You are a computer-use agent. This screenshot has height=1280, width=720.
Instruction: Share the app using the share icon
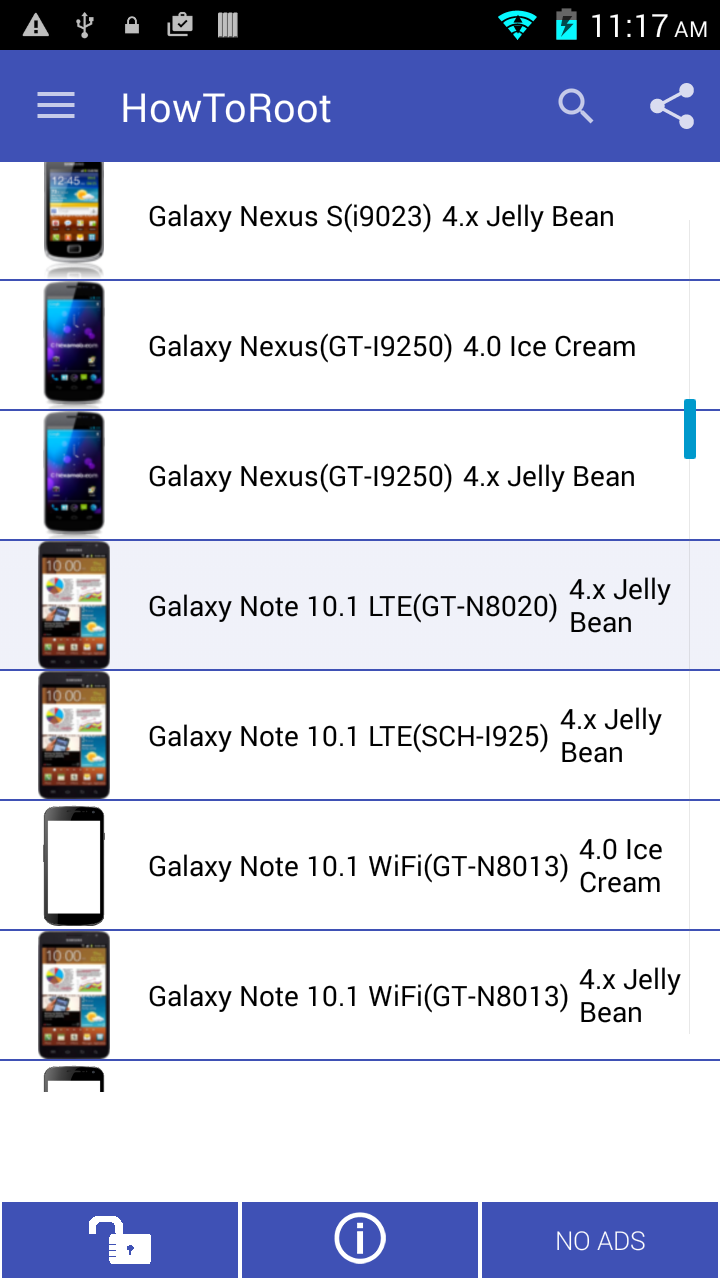672,106
